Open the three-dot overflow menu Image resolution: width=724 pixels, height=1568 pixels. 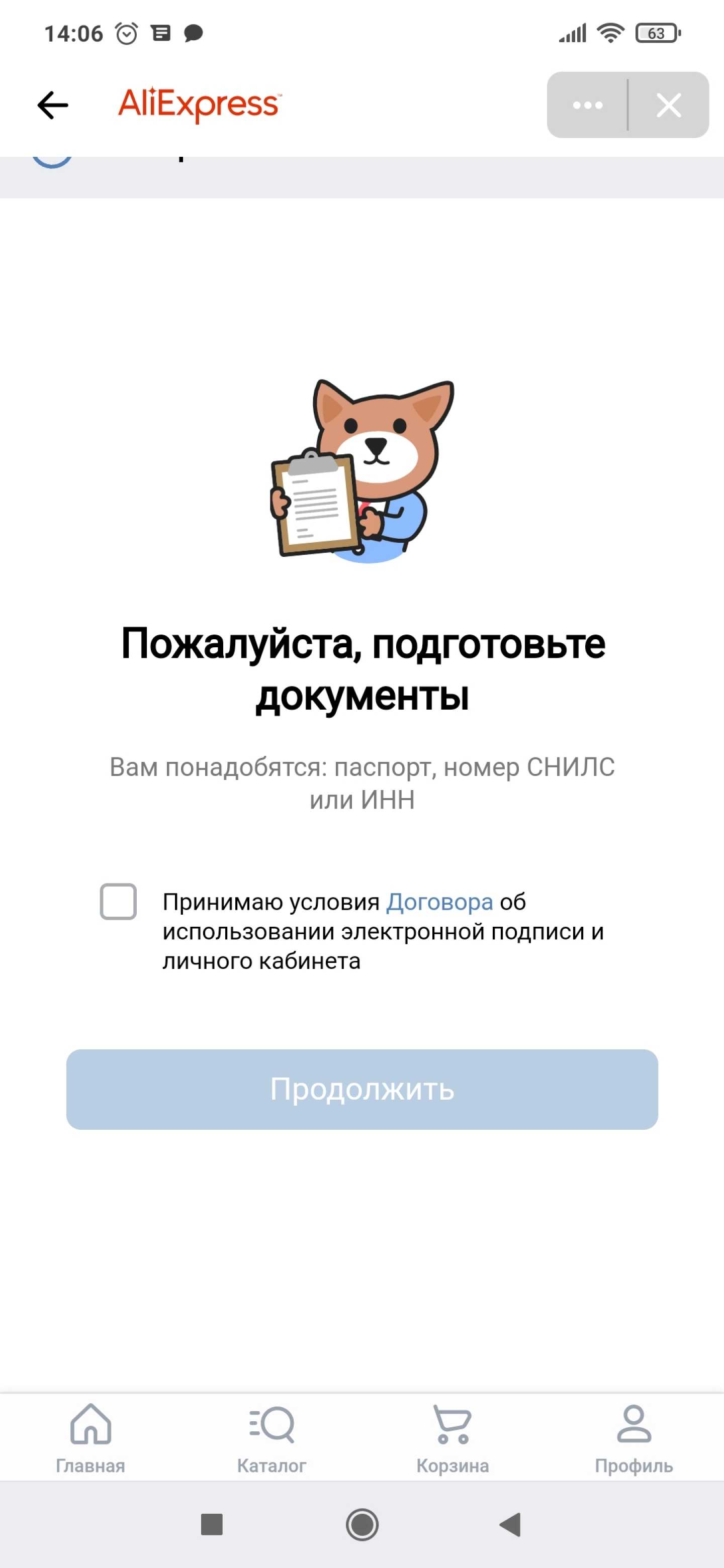click(588, 106)
